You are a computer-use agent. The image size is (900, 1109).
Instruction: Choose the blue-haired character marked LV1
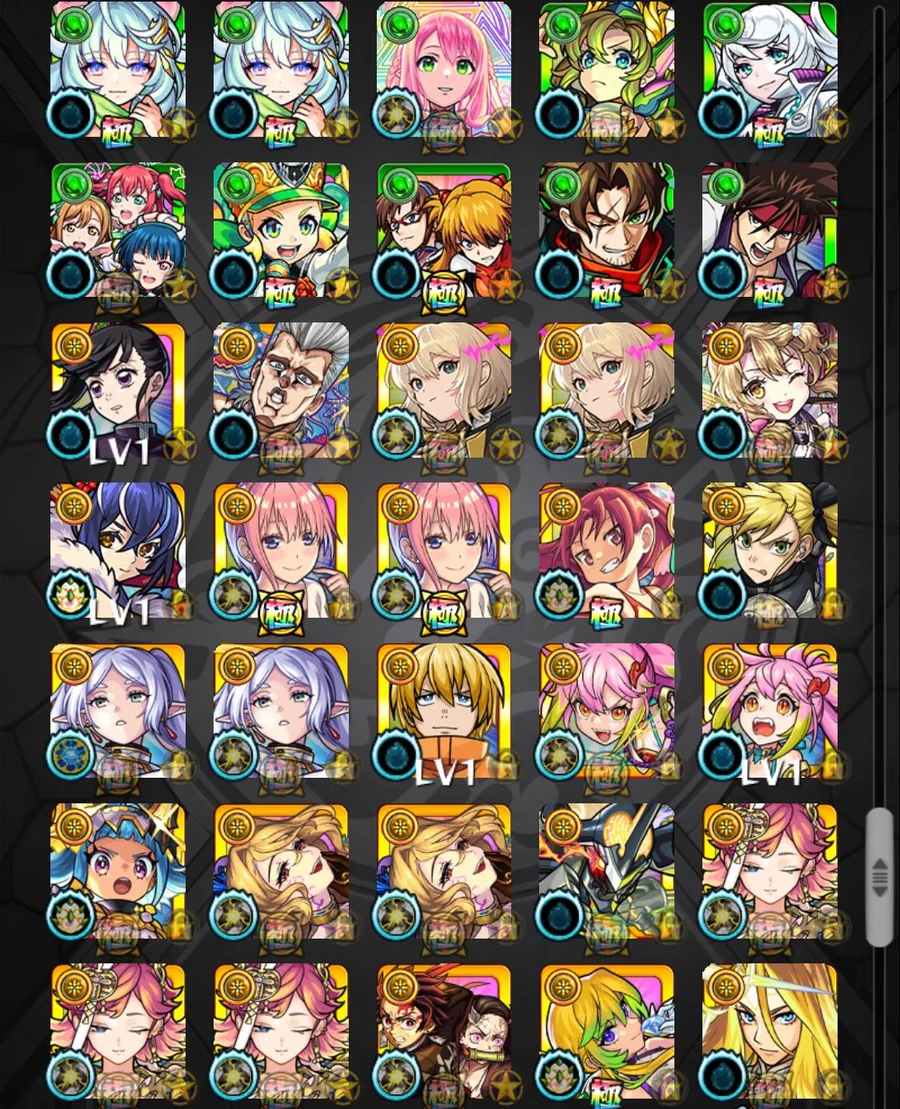click(118, 551)
